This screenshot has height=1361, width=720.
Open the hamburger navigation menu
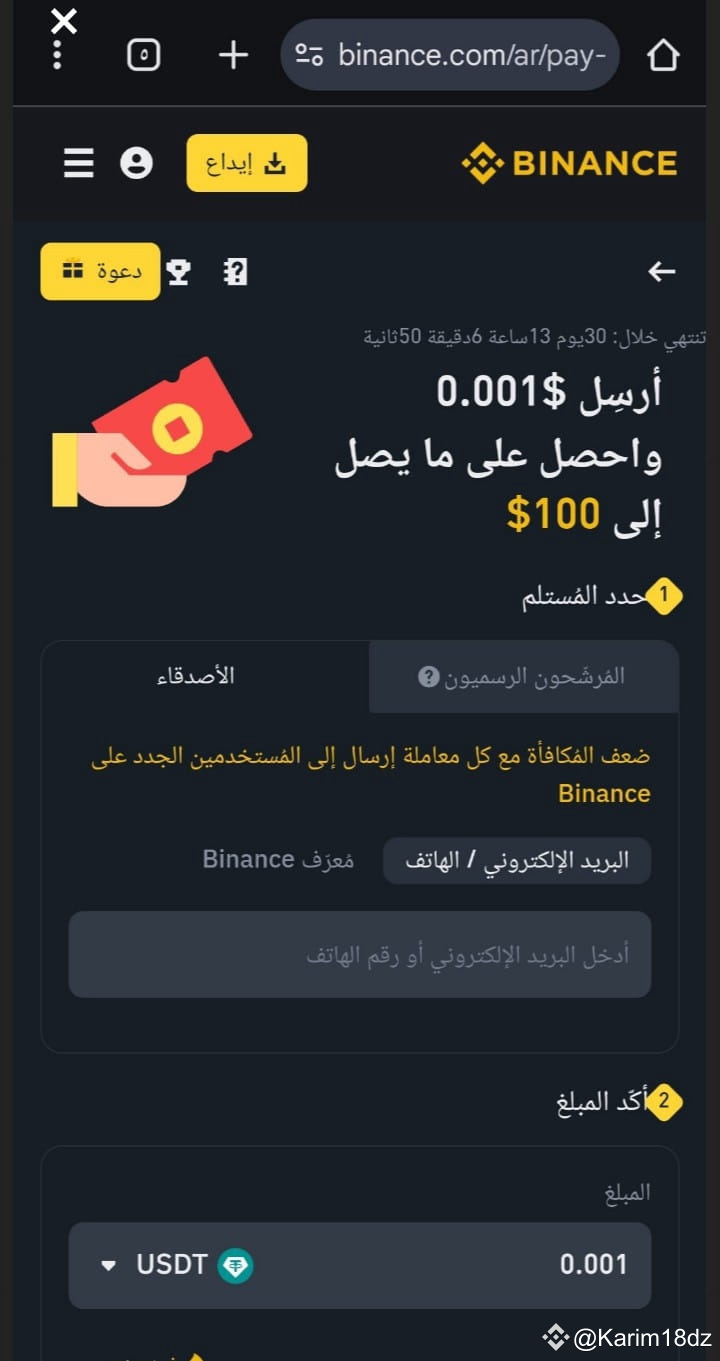point(78,163)
